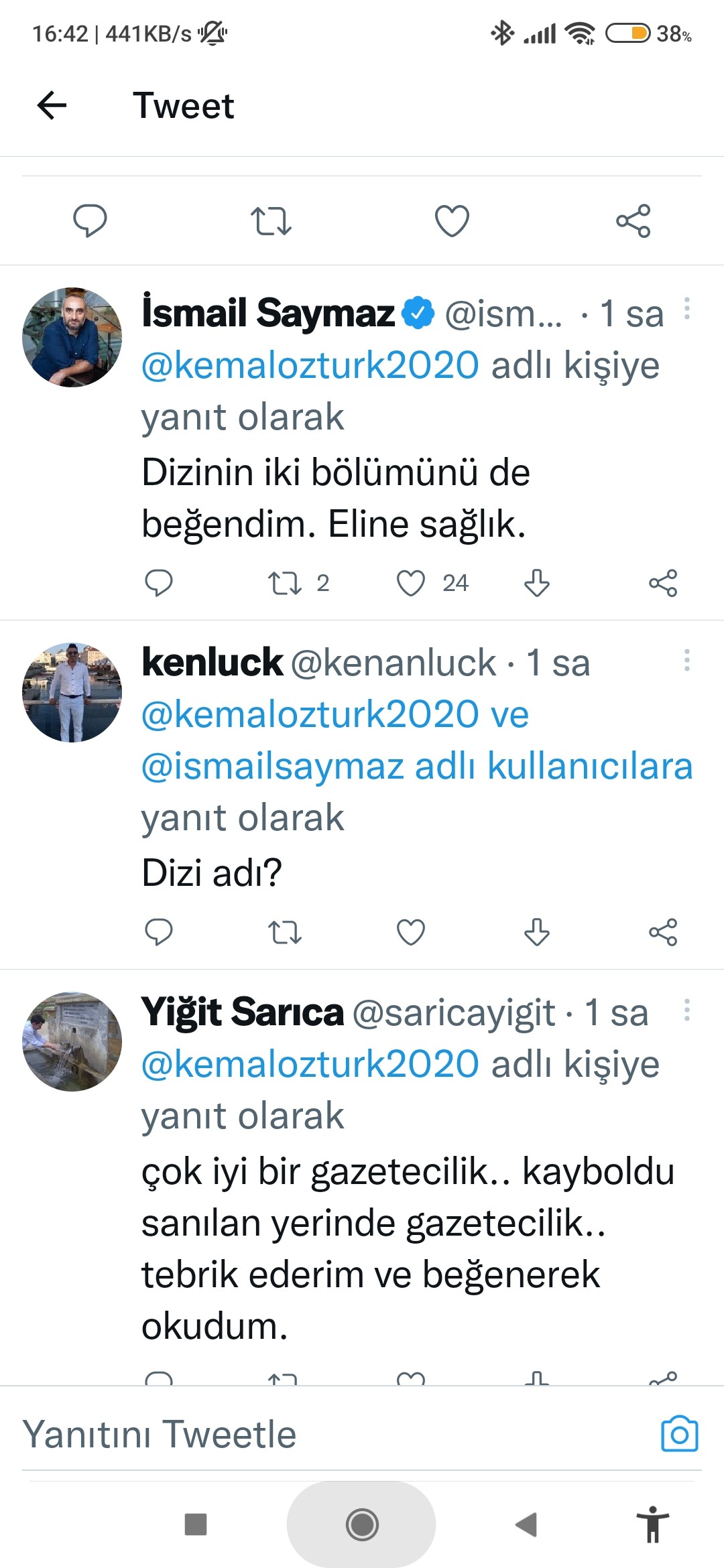This screenshot has height=1568, width=724.
Task: Open the overflow menu on İsmail Saymaz's reply
Action: click(x=686, y=309)
